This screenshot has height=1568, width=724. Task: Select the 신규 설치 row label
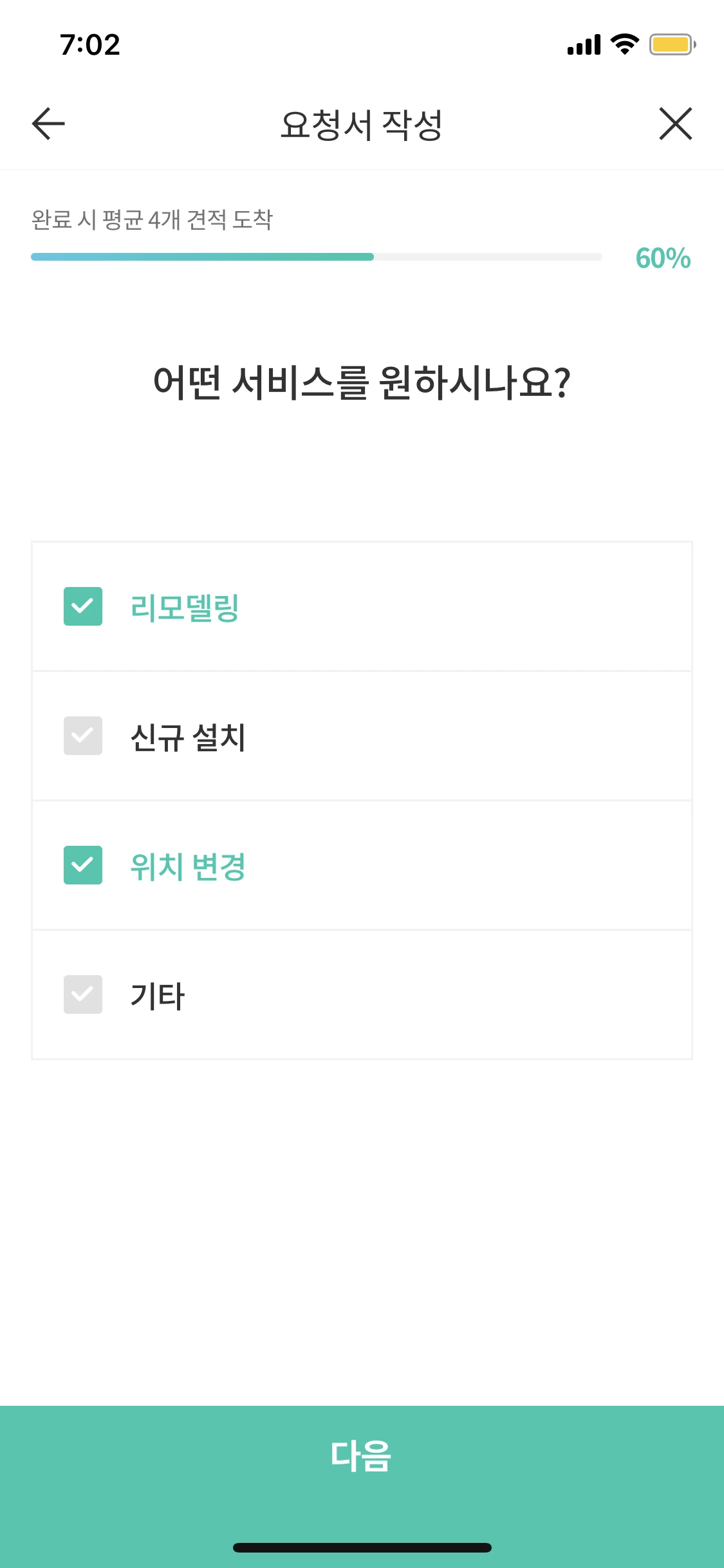[x=189, y=736]
